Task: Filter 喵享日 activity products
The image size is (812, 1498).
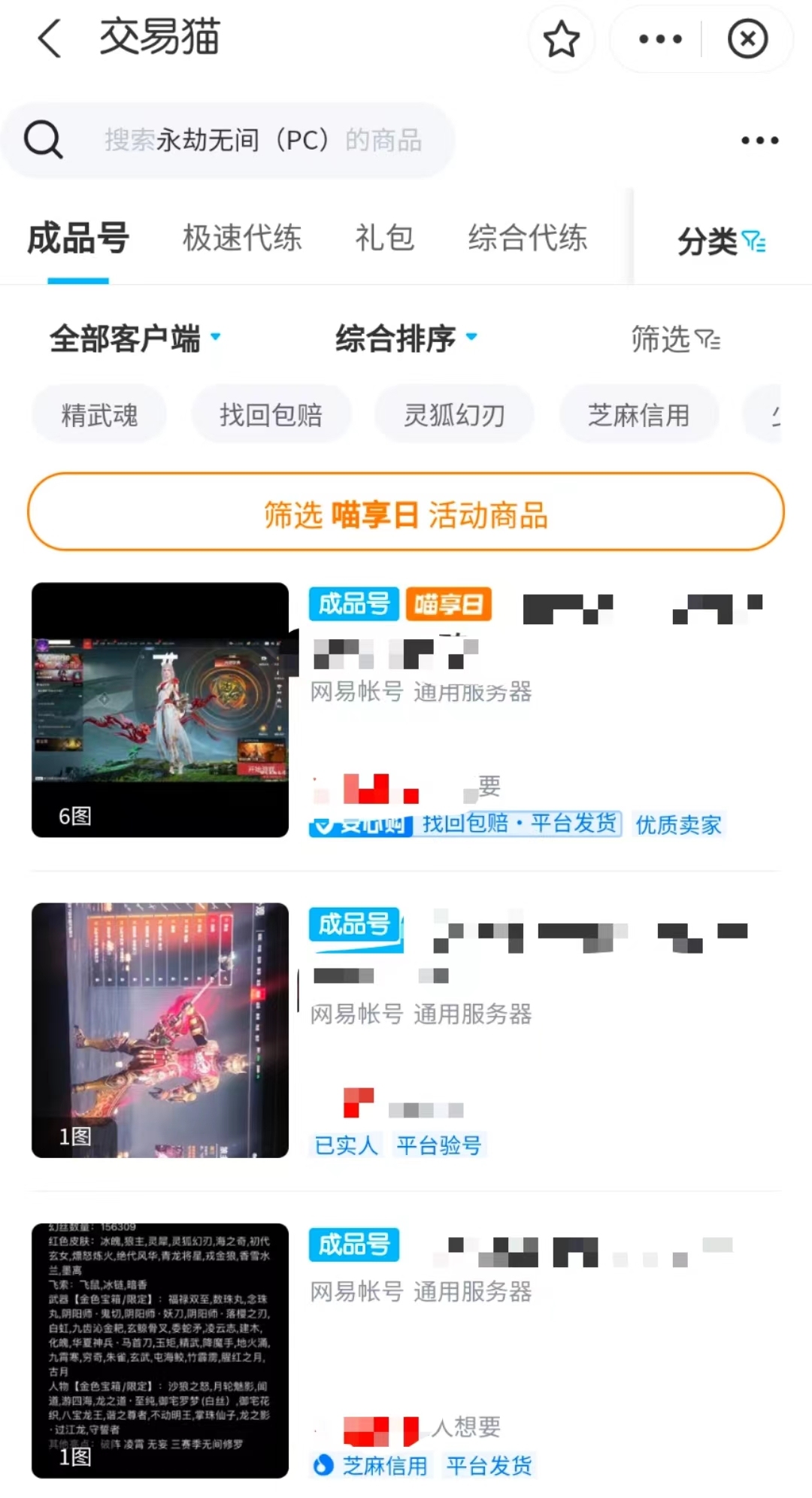Action: click(406, 515)
